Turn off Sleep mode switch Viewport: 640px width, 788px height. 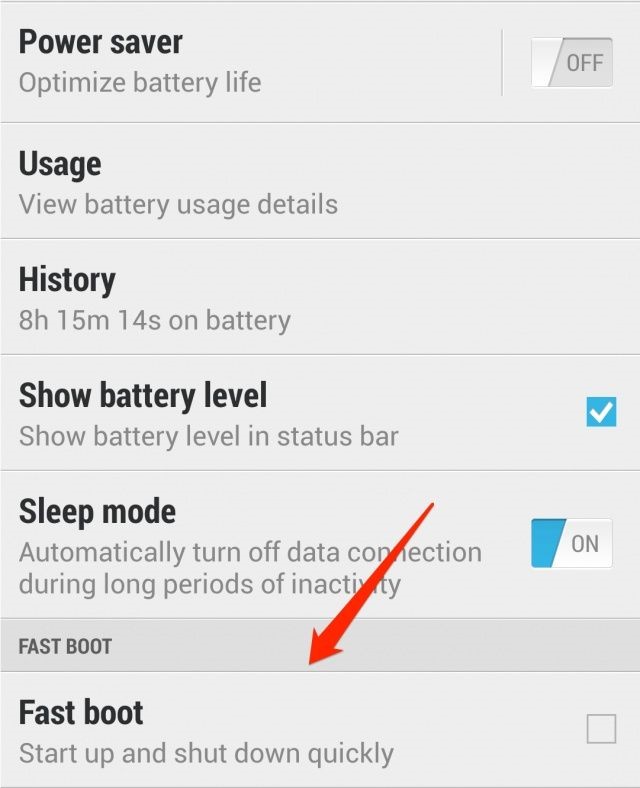(x=572, y=544)
